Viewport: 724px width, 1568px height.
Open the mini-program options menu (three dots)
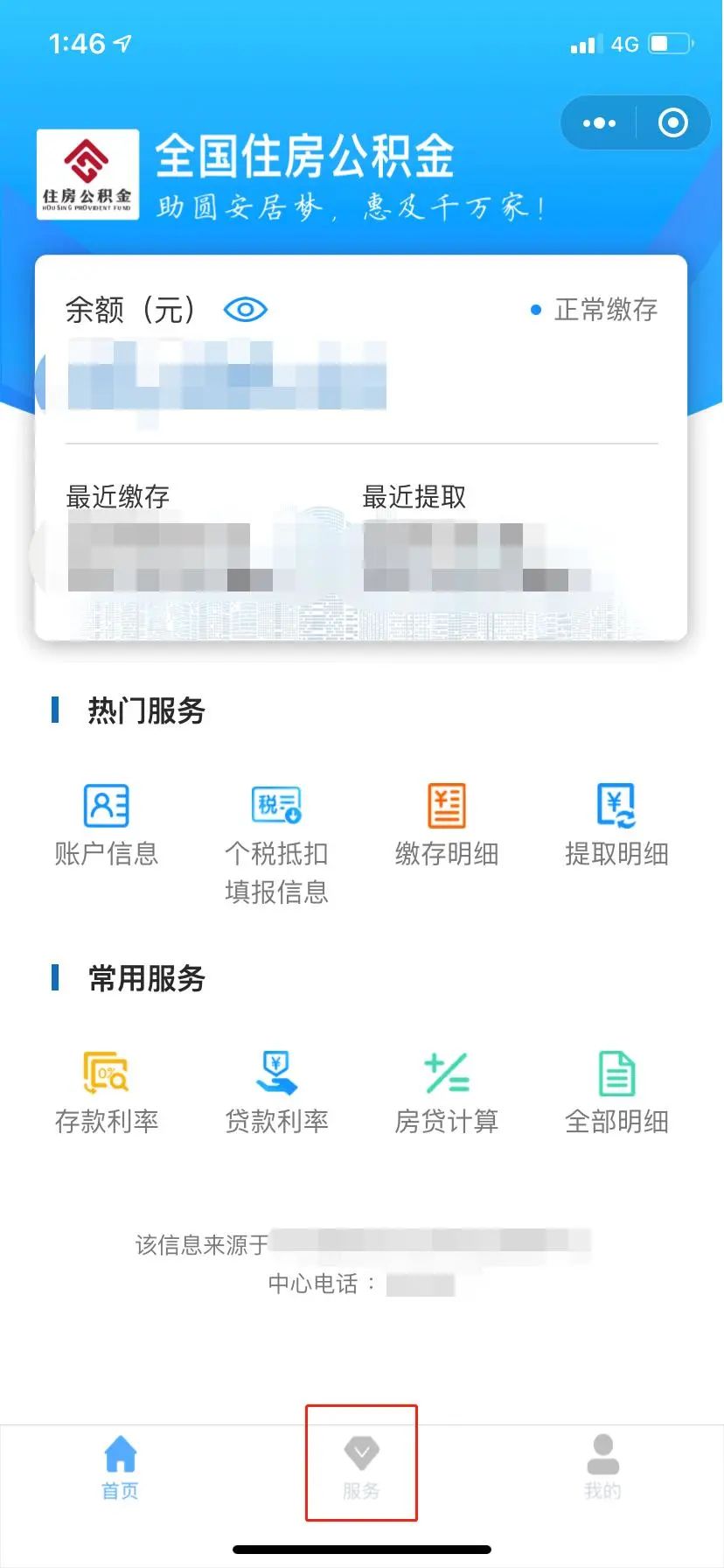pyautogui.click(x=597, y=122)
